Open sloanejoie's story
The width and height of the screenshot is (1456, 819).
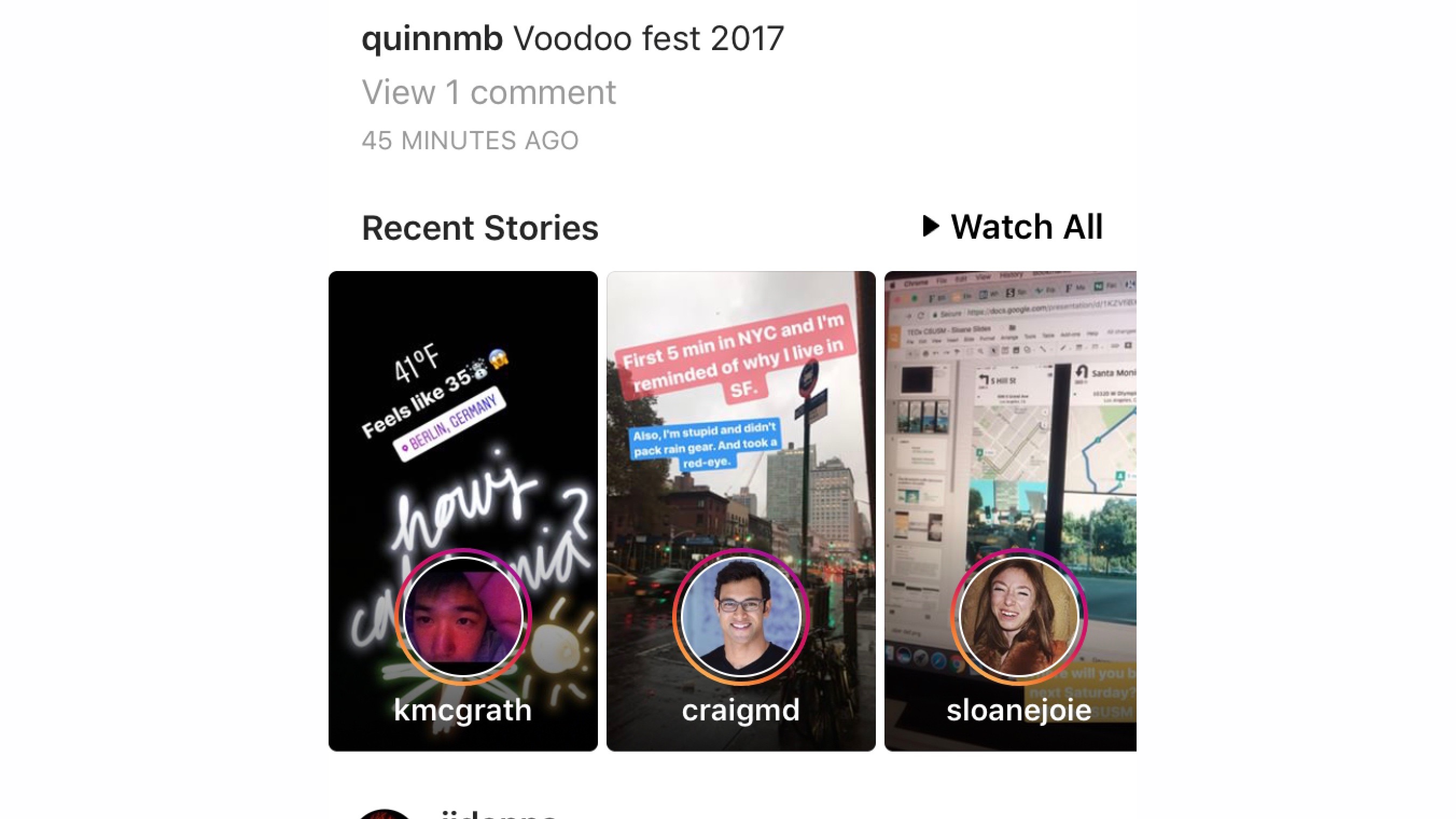pos(1011,510)
